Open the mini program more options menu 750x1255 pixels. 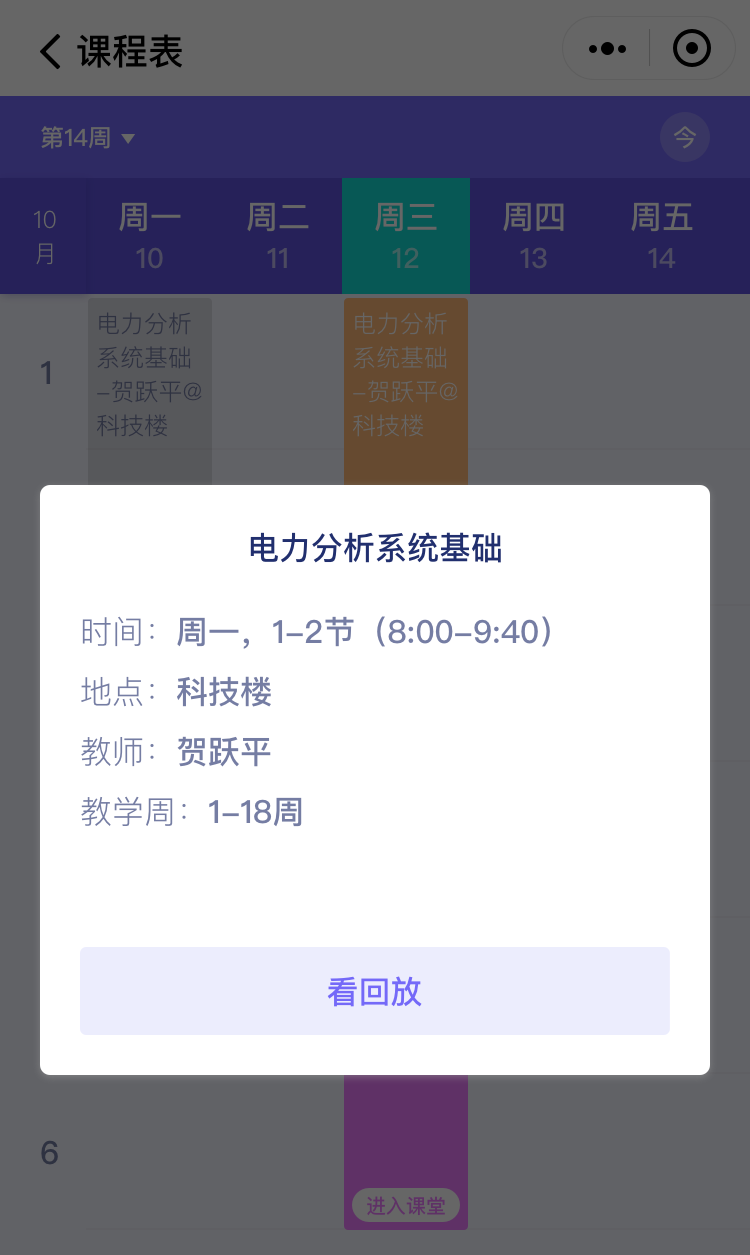click(x=607, y=49)
